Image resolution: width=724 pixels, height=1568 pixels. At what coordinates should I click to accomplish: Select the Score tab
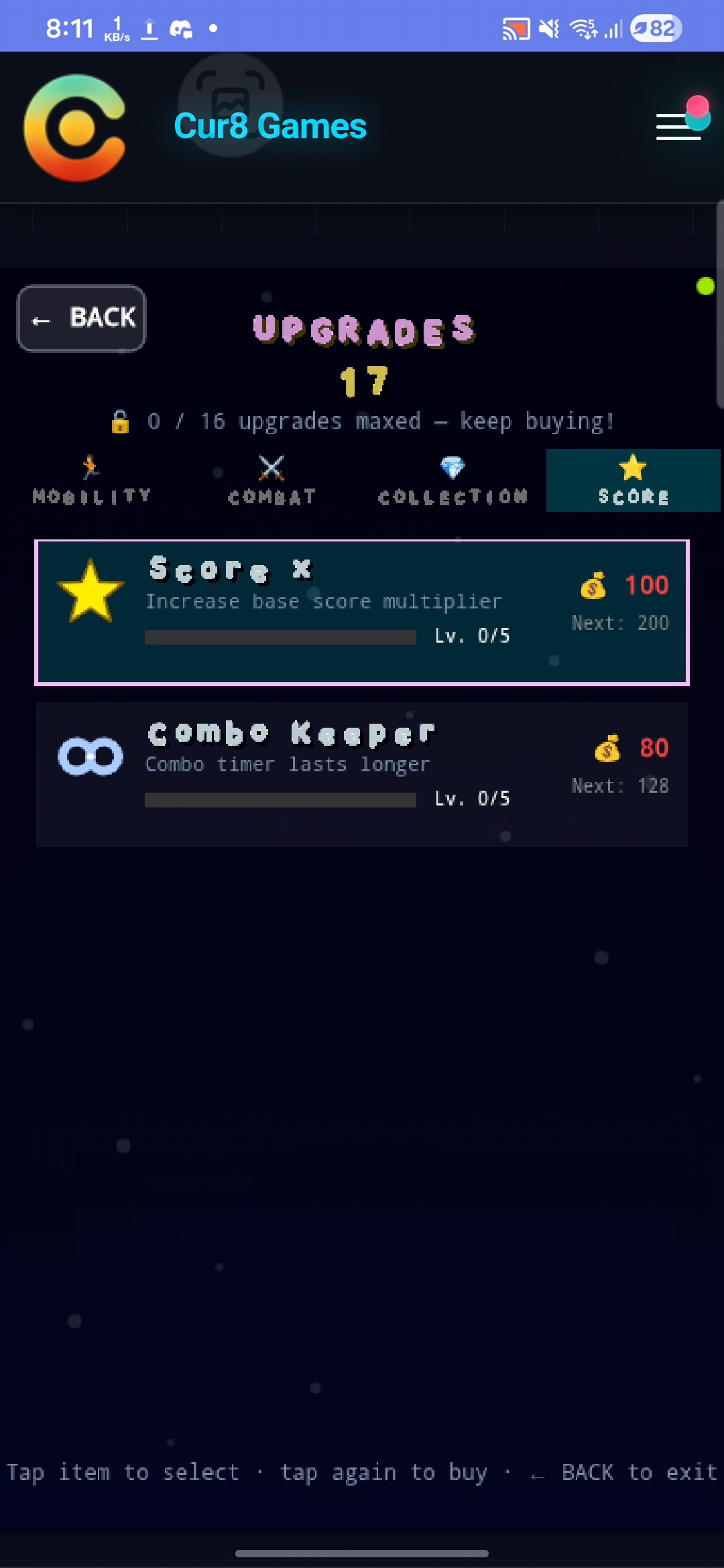[633, 480]
